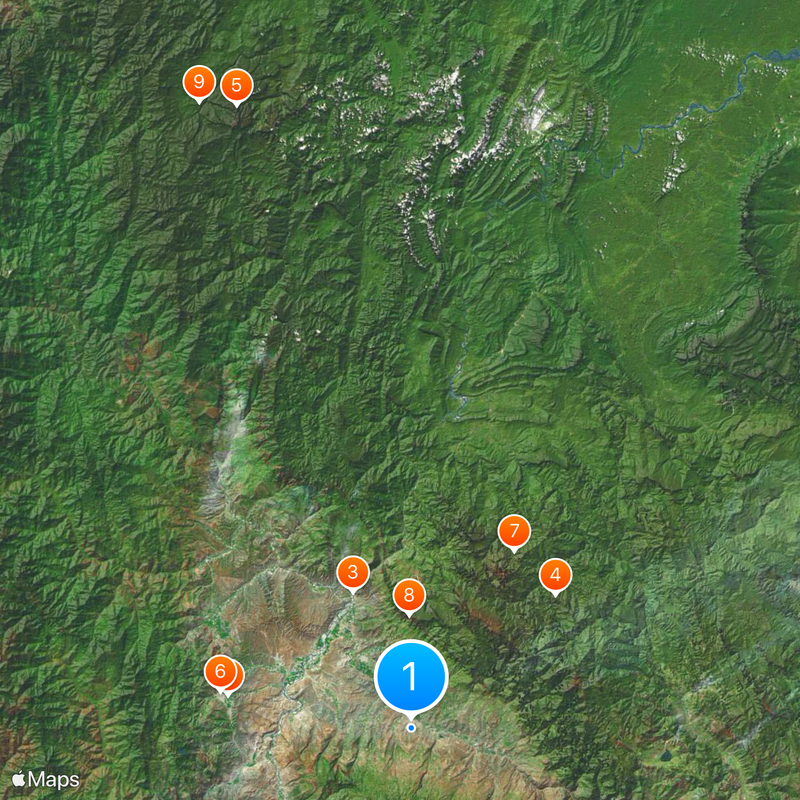The image size is (800, 800).
Task: Open the pin labeled 6
Action: coord(220,671)
